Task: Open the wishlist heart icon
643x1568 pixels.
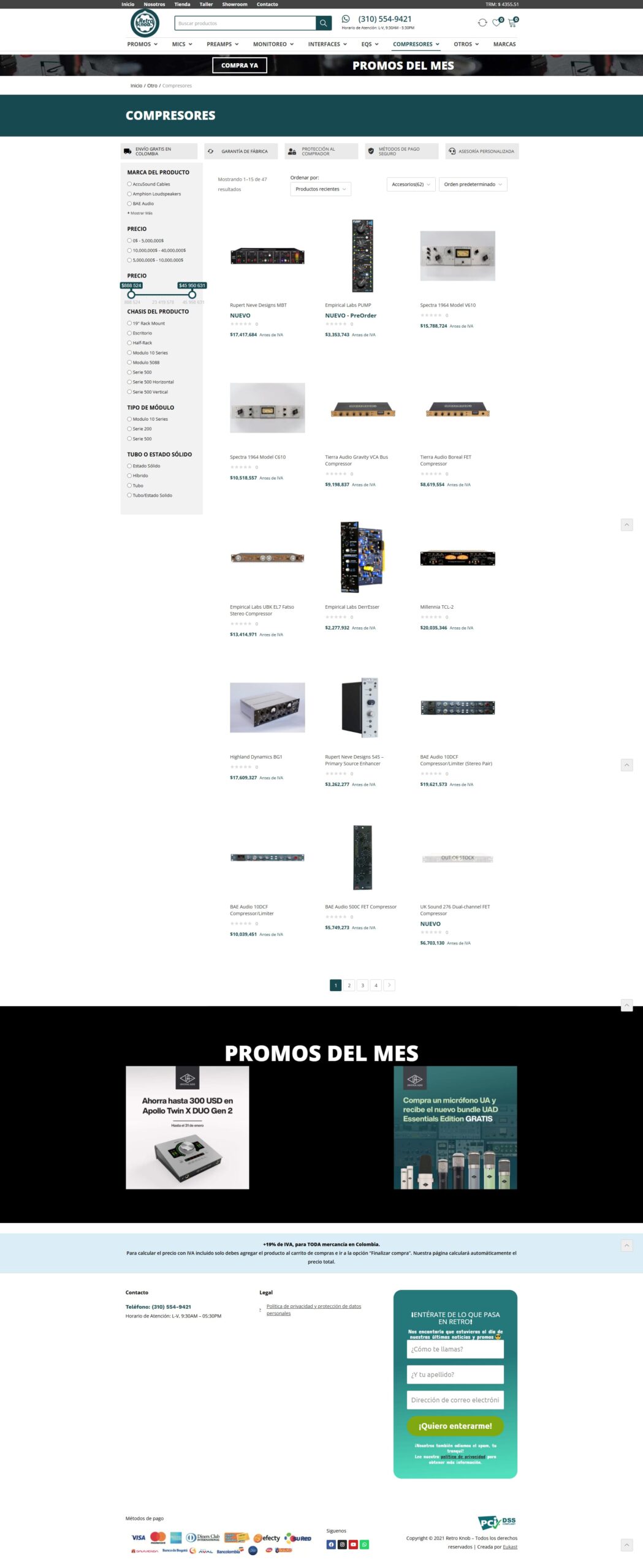Action: [x=497, y=23]
